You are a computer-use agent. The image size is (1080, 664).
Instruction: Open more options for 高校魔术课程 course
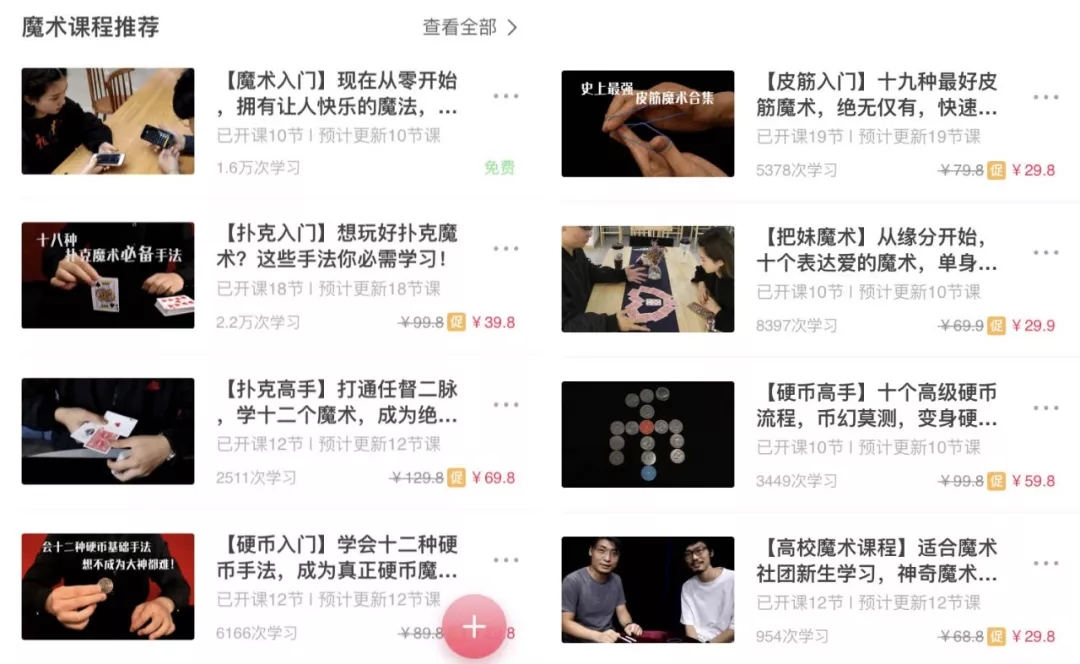coord(1046,563)
